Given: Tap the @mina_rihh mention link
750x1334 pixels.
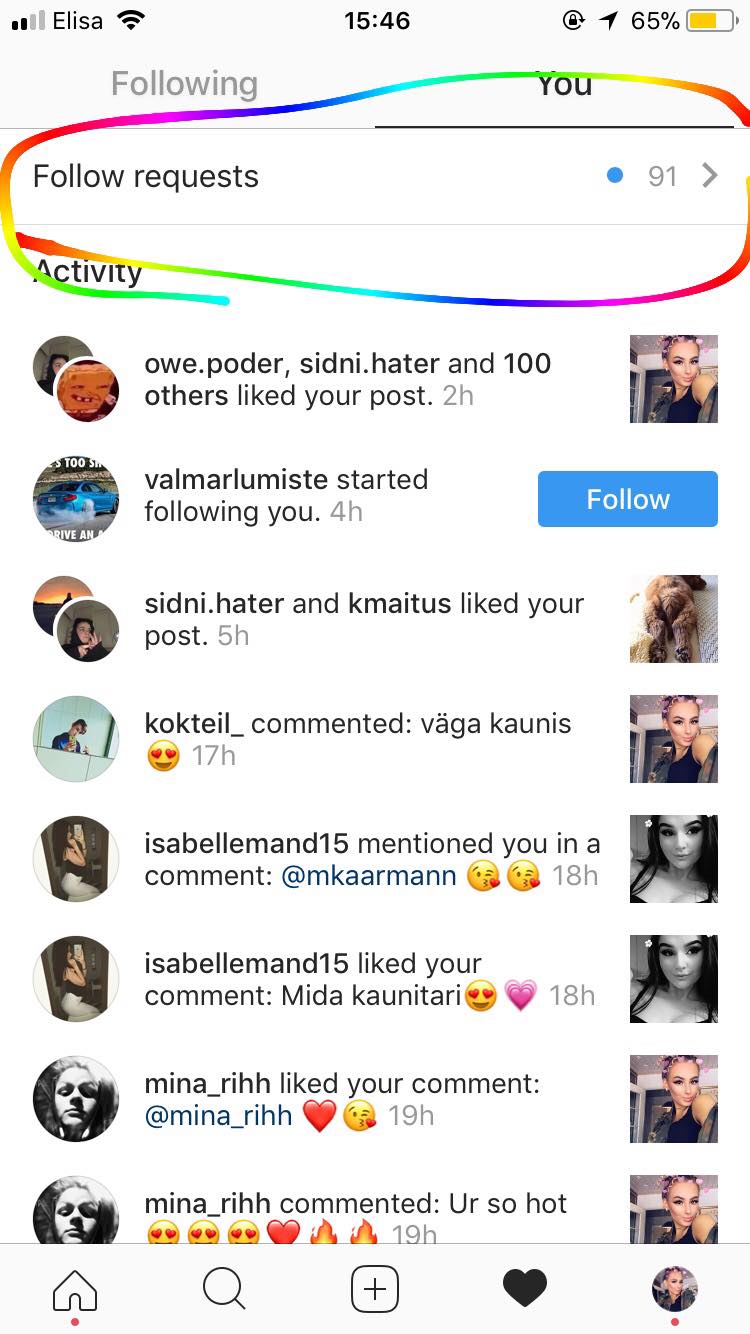Looking at the screenshot, I should pos(218,1116).
